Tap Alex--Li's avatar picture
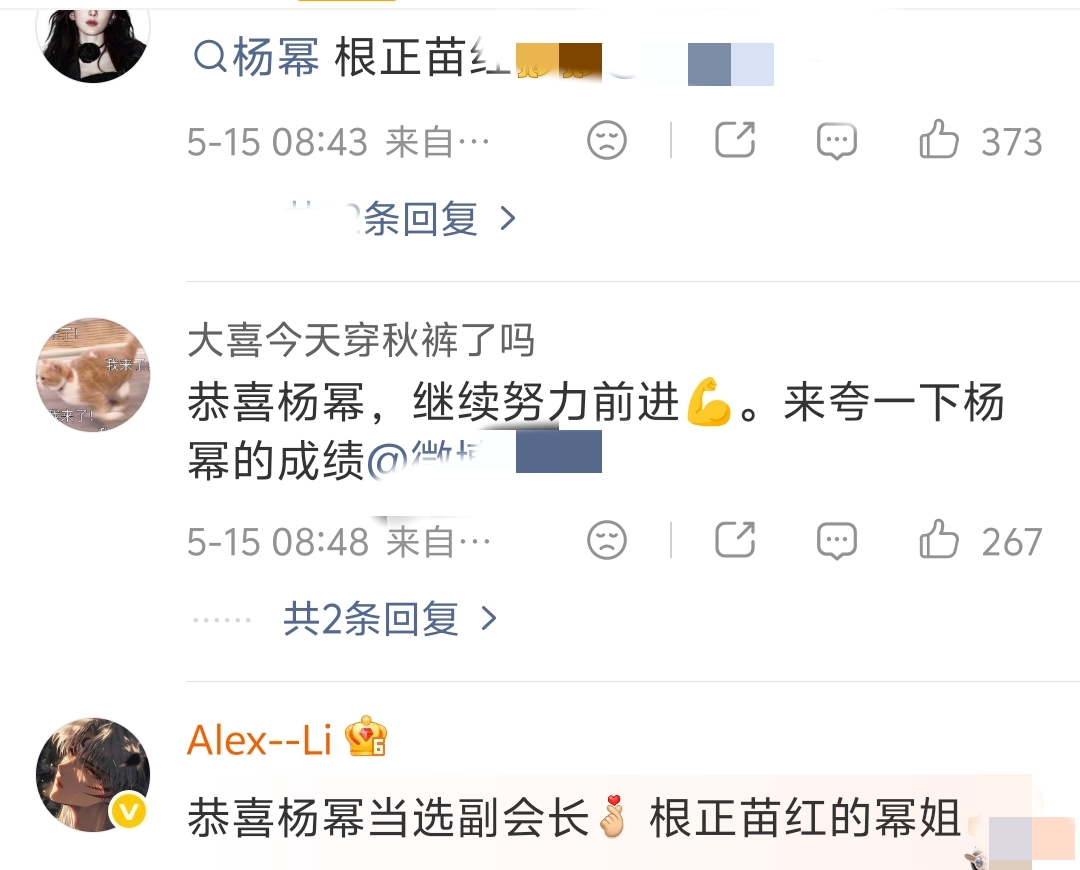1080x870 pixels. click(x=93, y=774)
